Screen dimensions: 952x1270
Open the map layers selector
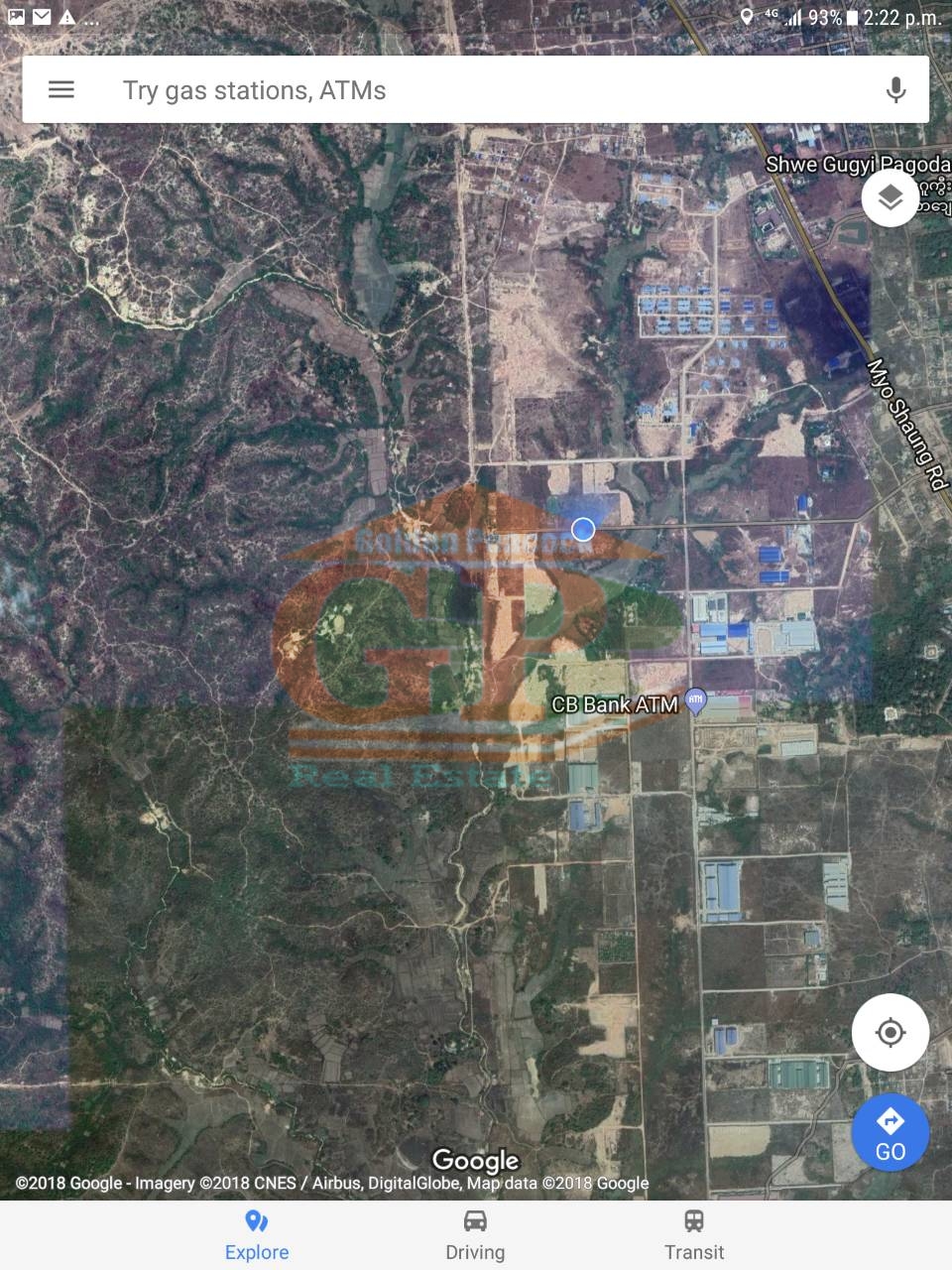click(890, 198)
